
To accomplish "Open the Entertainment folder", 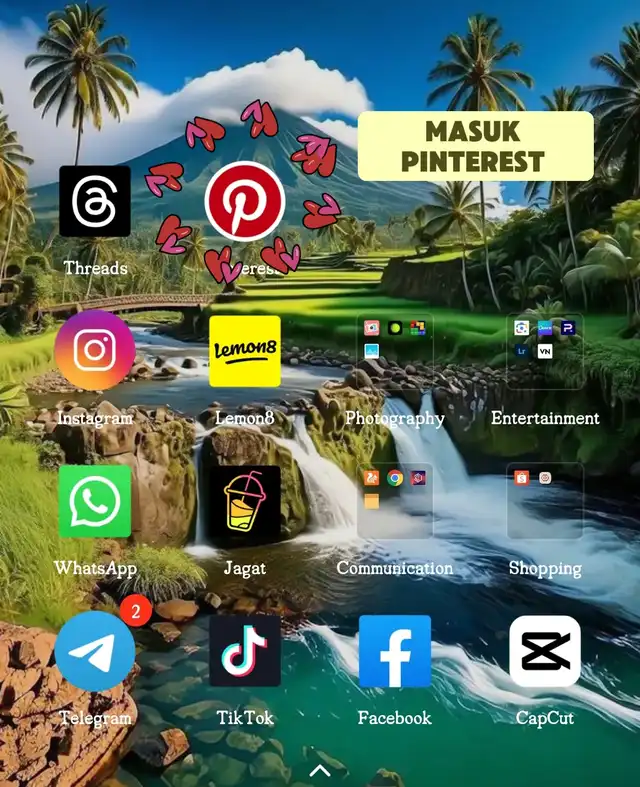I will [x=545, y=351].
